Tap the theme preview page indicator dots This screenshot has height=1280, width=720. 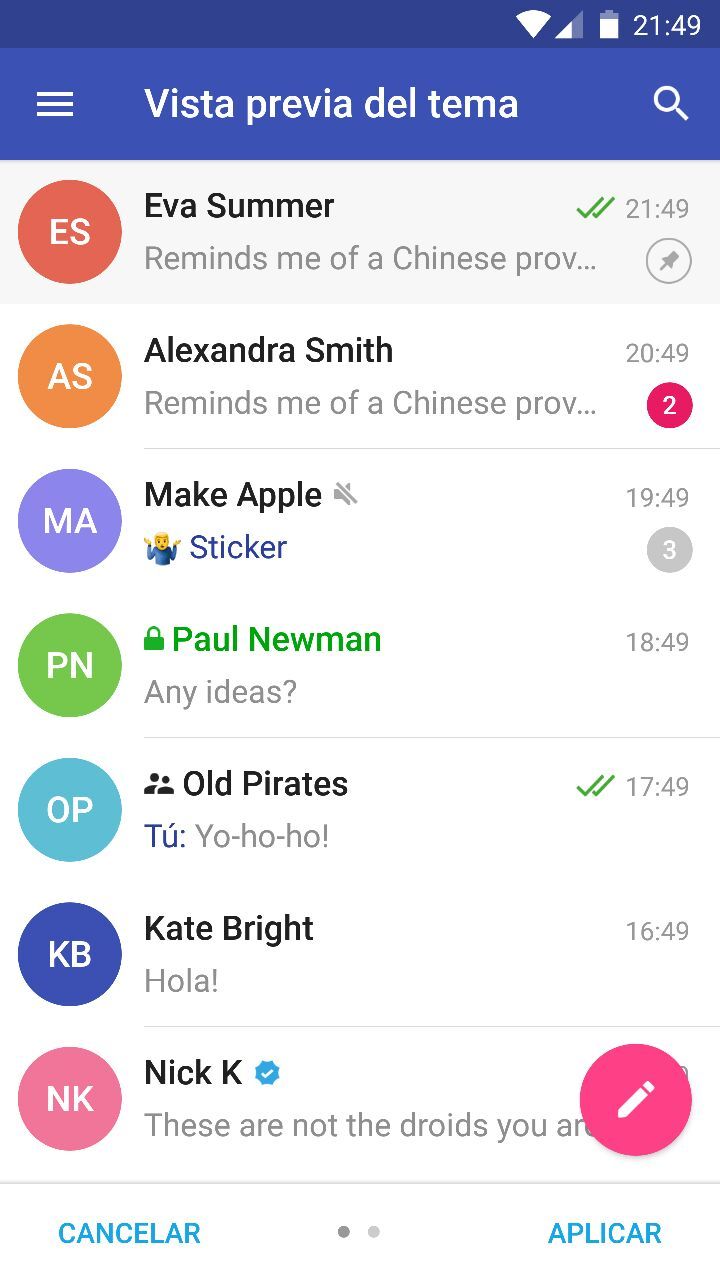pyautogui.click(x=358, y=1232)
